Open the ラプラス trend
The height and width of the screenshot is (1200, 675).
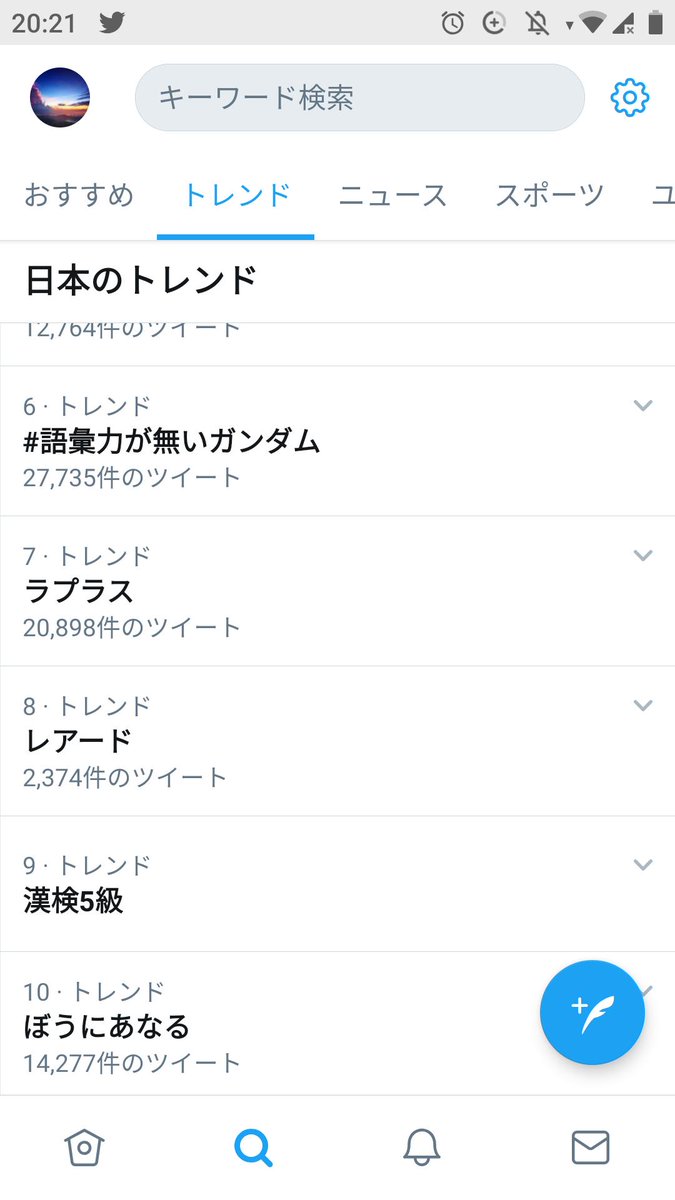pos(79,591)
